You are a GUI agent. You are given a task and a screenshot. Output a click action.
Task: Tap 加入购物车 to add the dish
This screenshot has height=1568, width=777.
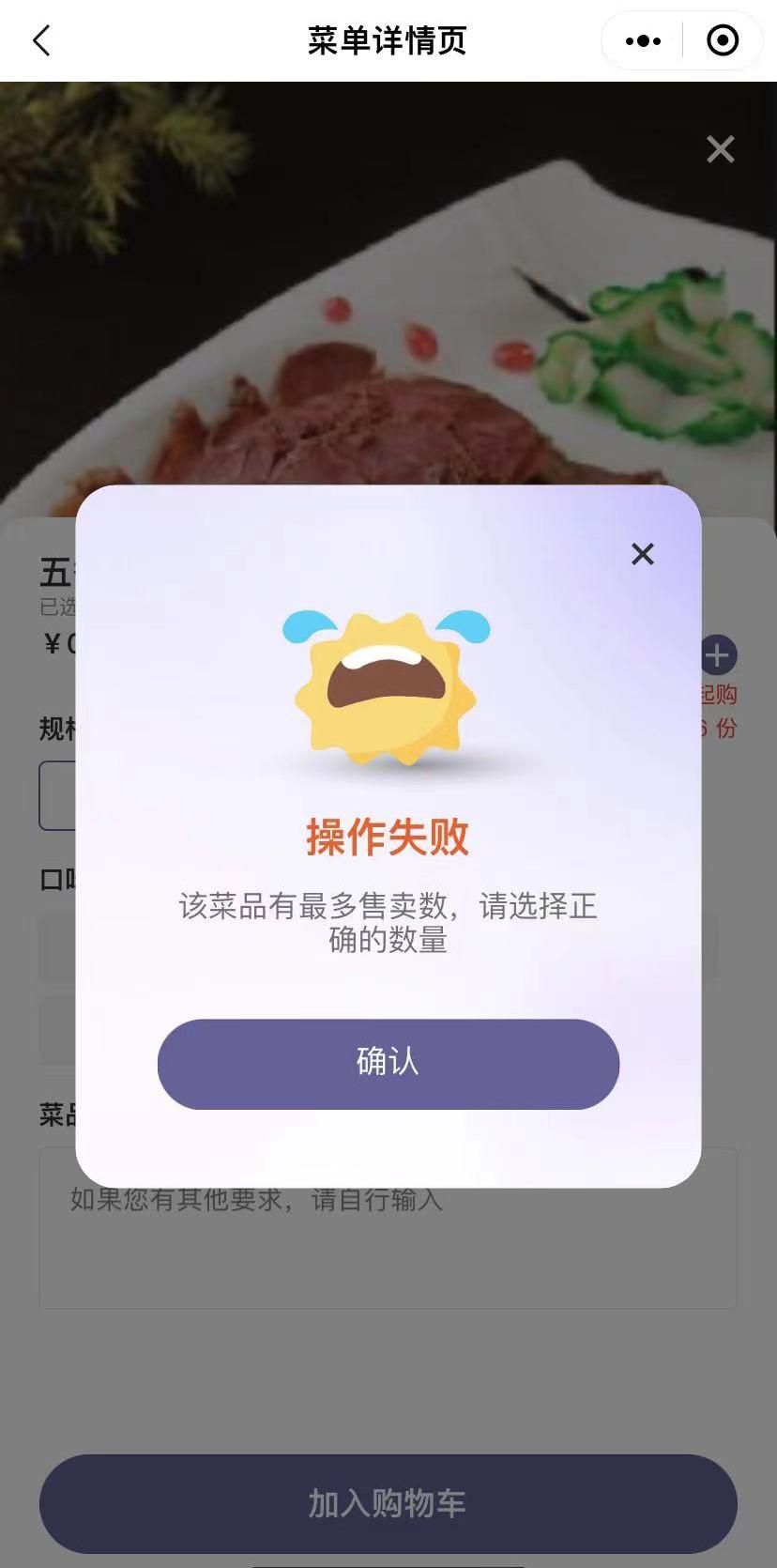(388, 1503)
